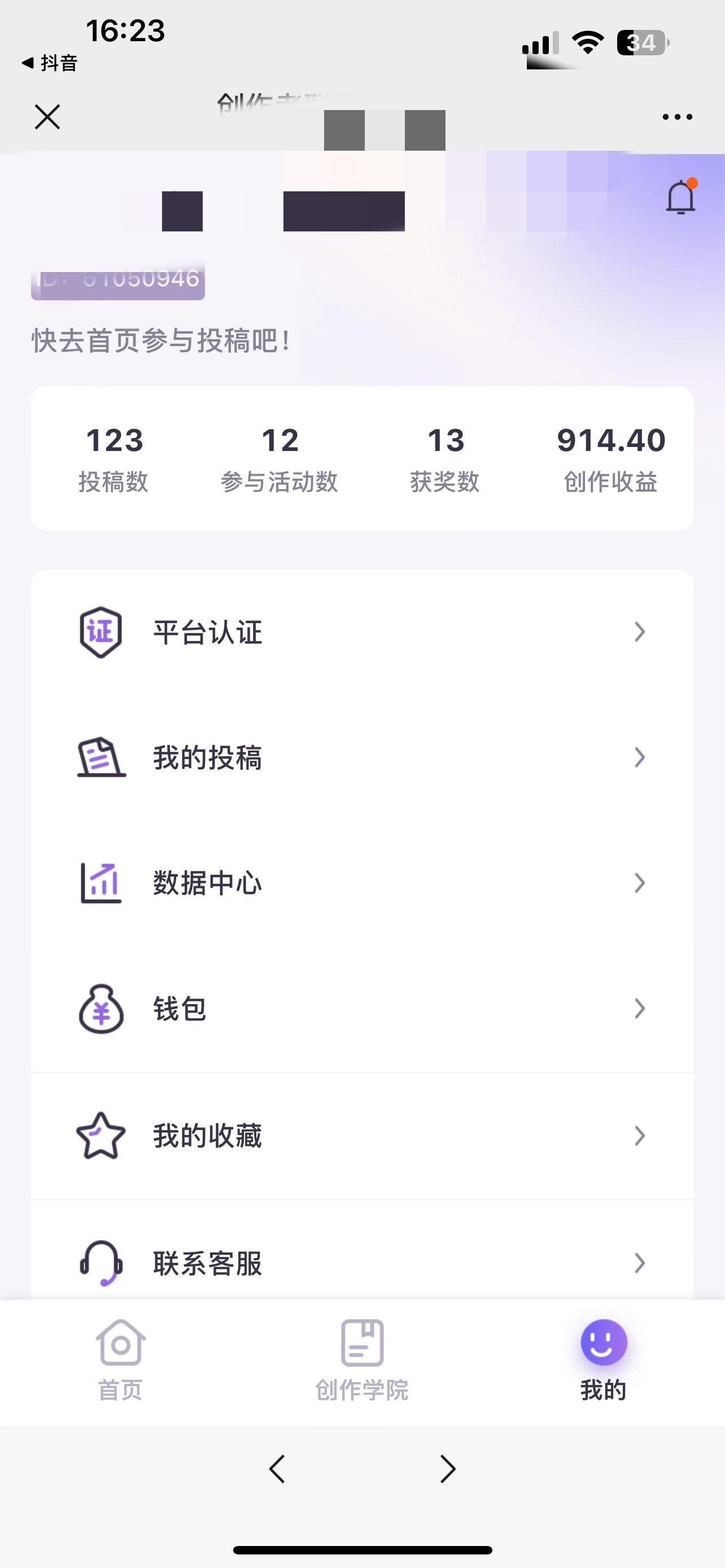Expand the 平台认证 row chevron

point(639,632)
